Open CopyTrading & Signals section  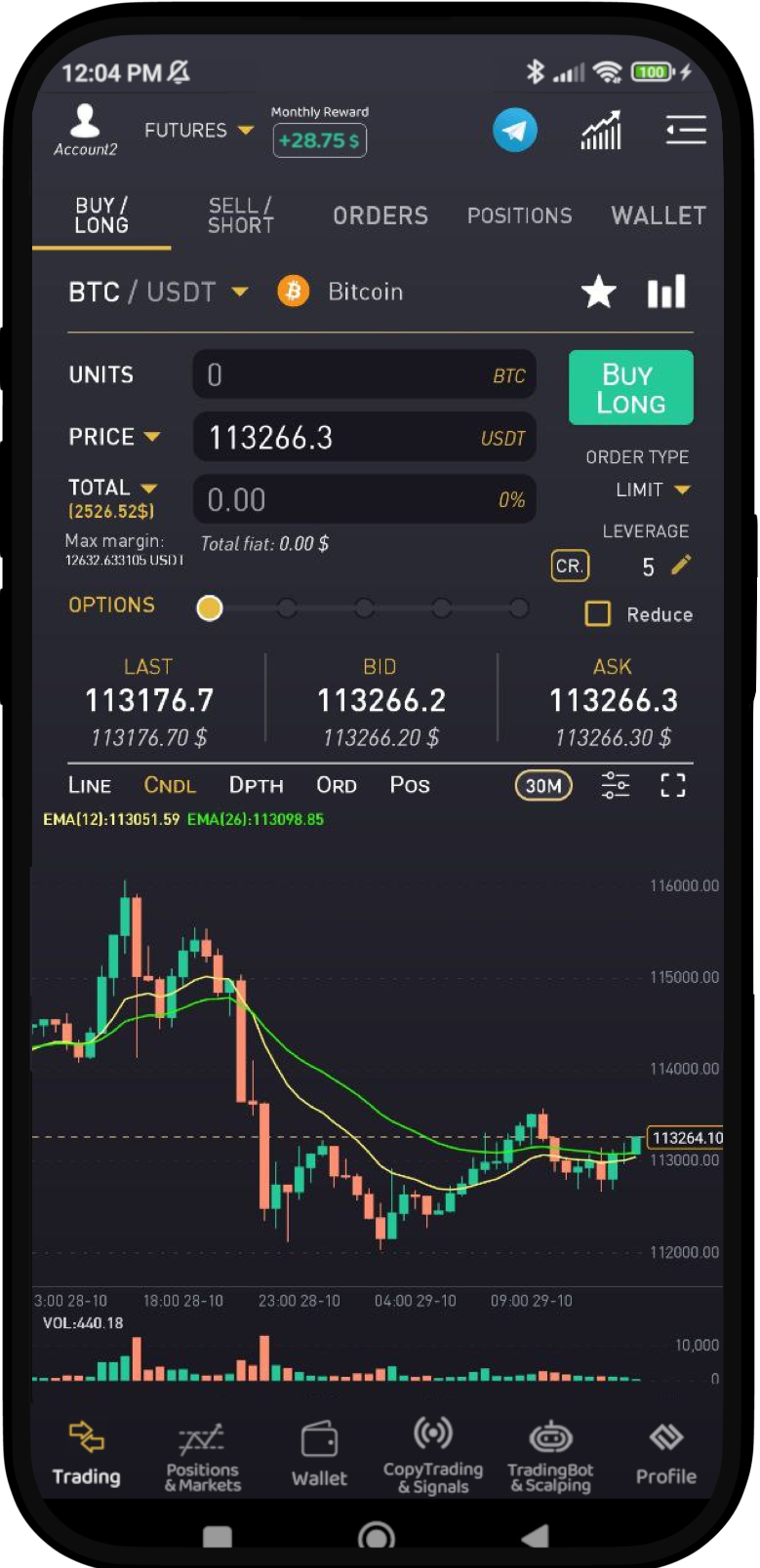click(x=432, y=1453)
